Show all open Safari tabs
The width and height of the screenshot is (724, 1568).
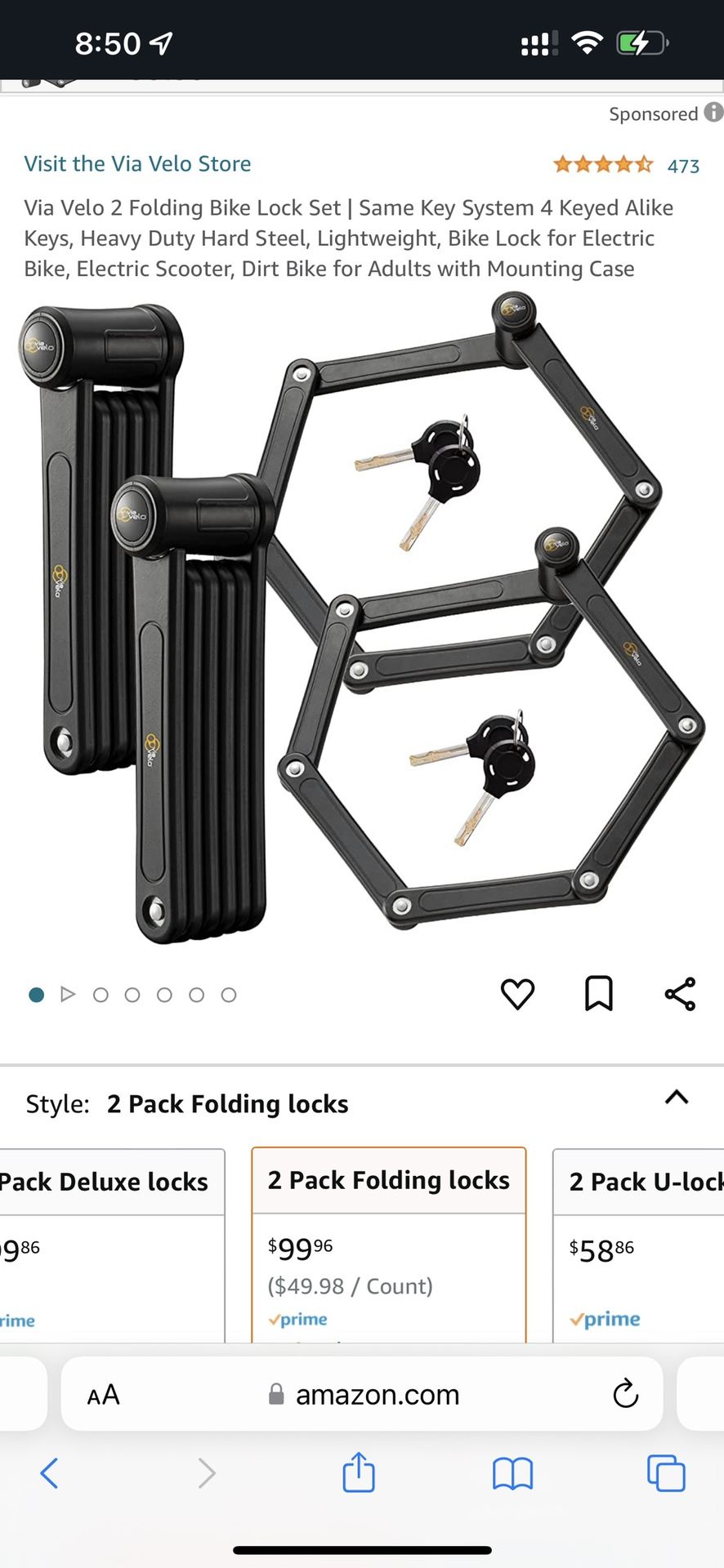click(x=666, y=1473)
